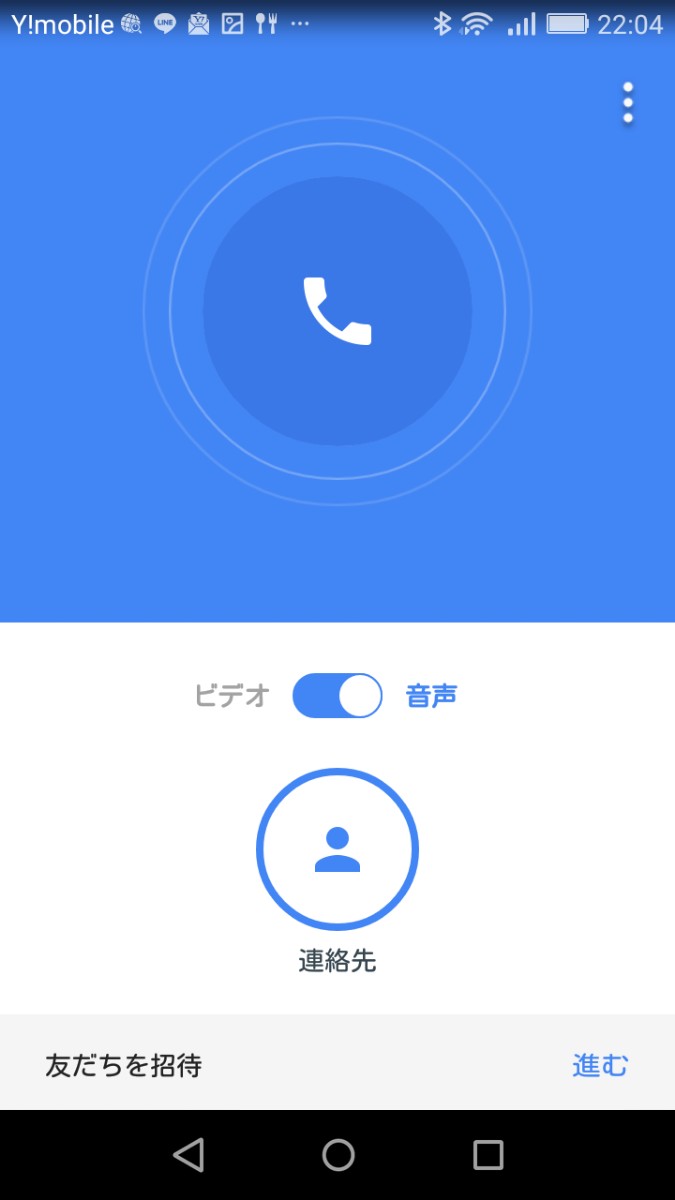Go back using the system back button

pos(188,1155)
